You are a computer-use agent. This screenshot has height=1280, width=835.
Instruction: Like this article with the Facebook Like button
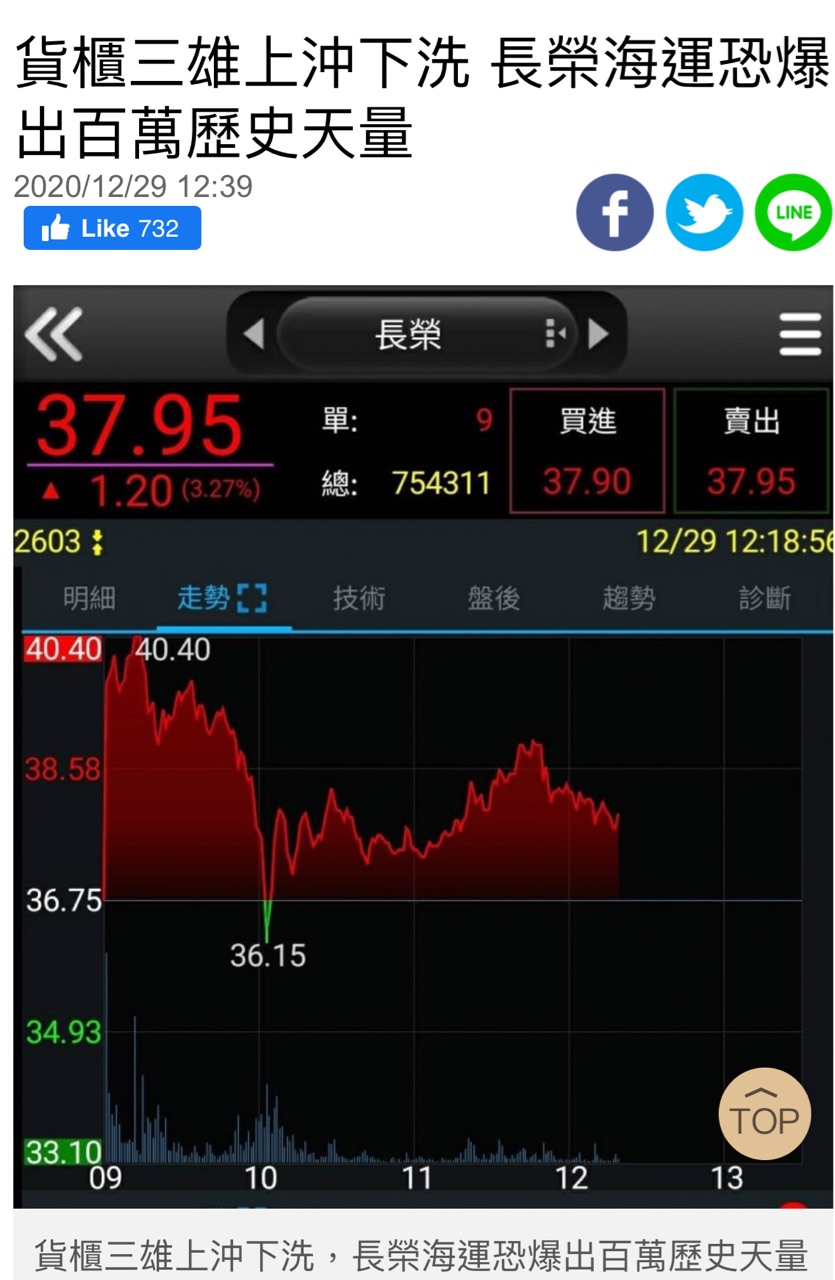[112, 229]
